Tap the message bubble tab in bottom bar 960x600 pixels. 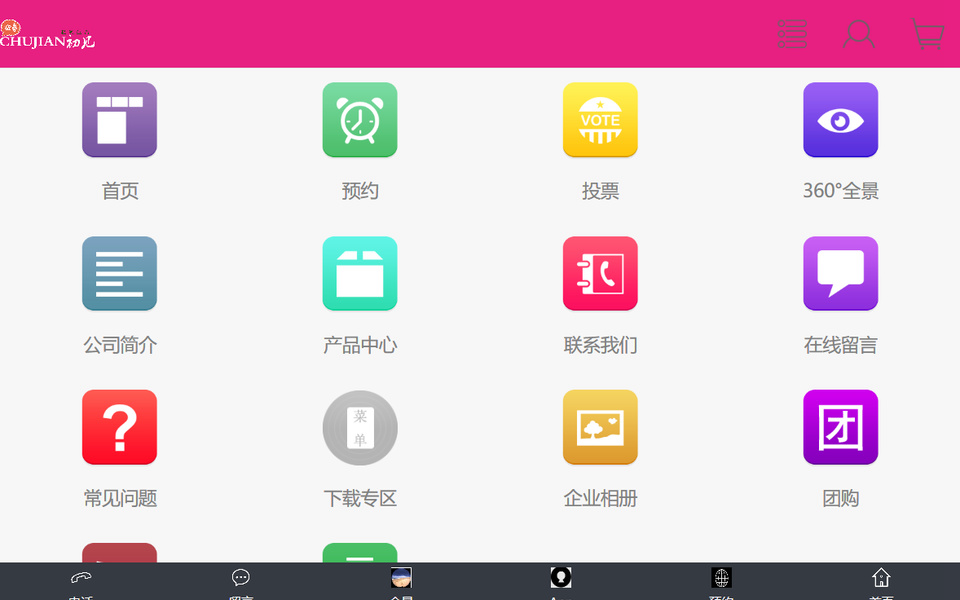pos(240,581)
